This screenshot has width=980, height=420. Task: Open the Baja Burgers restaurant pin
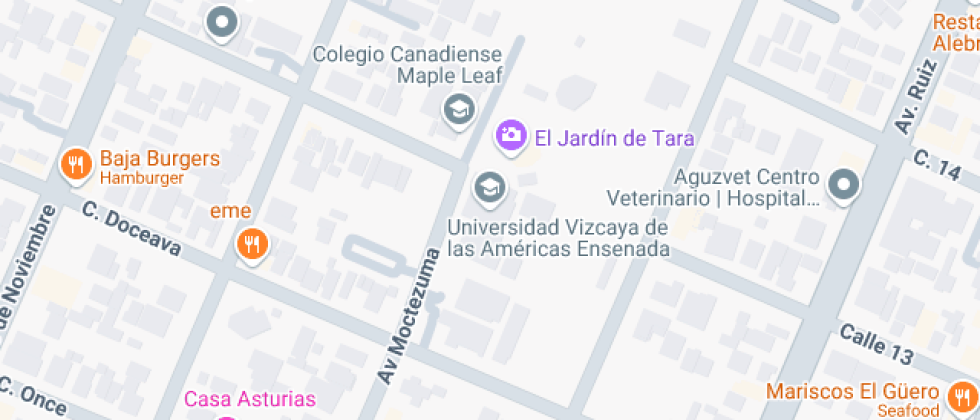click(77, 166)
